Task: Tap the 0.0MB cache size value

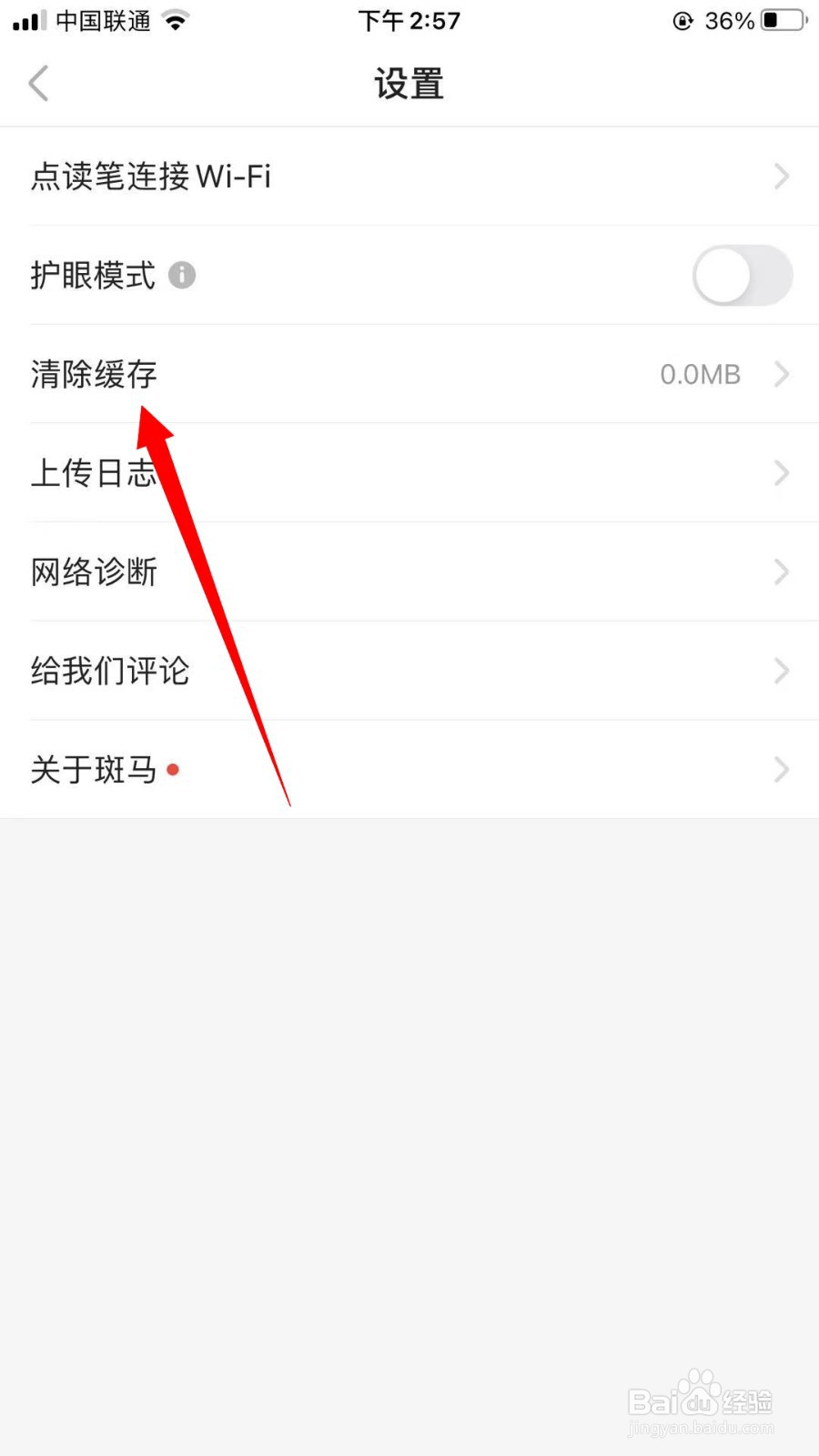Action: pos(699,374)
